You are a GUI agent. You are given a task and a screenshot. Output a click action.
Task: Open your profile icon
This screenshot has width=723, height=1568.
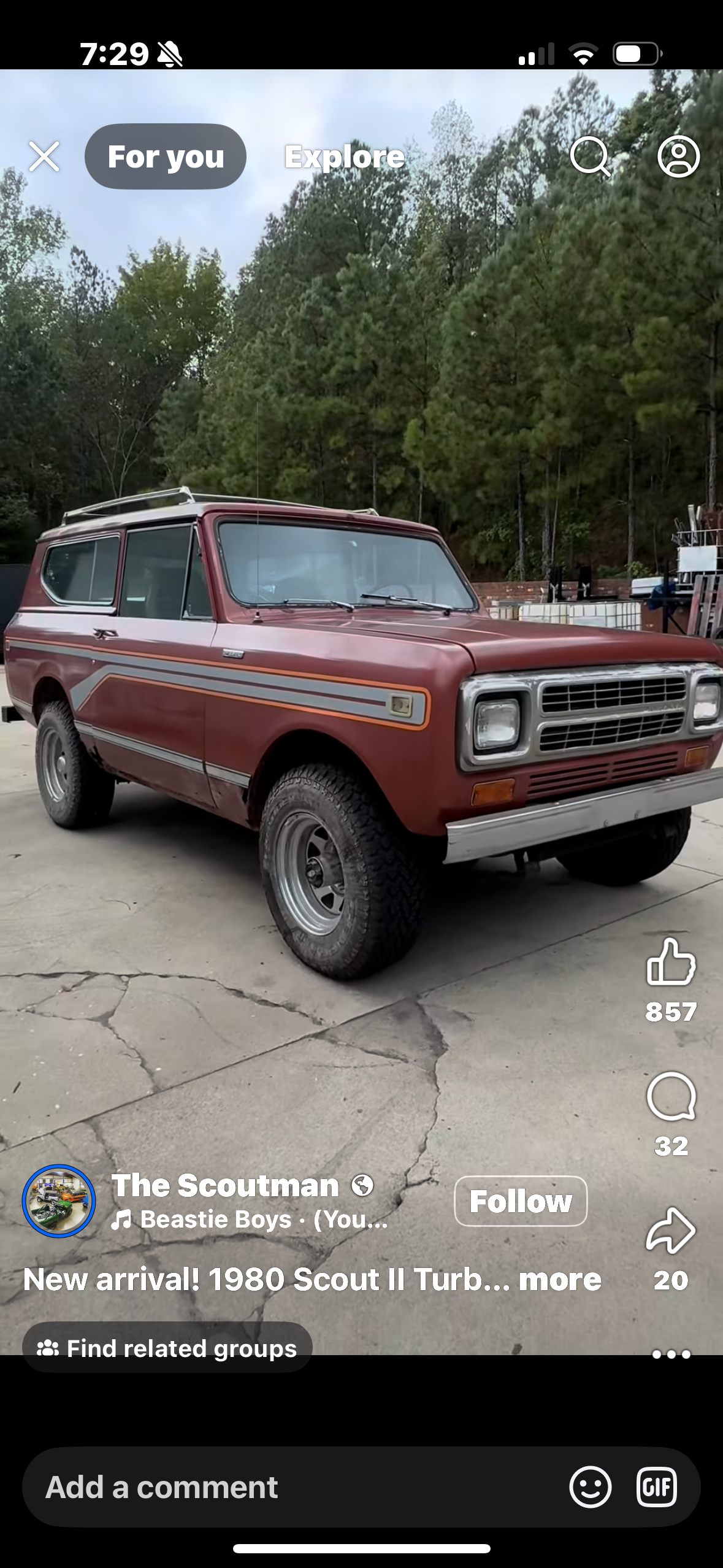(x=678, y=156)
